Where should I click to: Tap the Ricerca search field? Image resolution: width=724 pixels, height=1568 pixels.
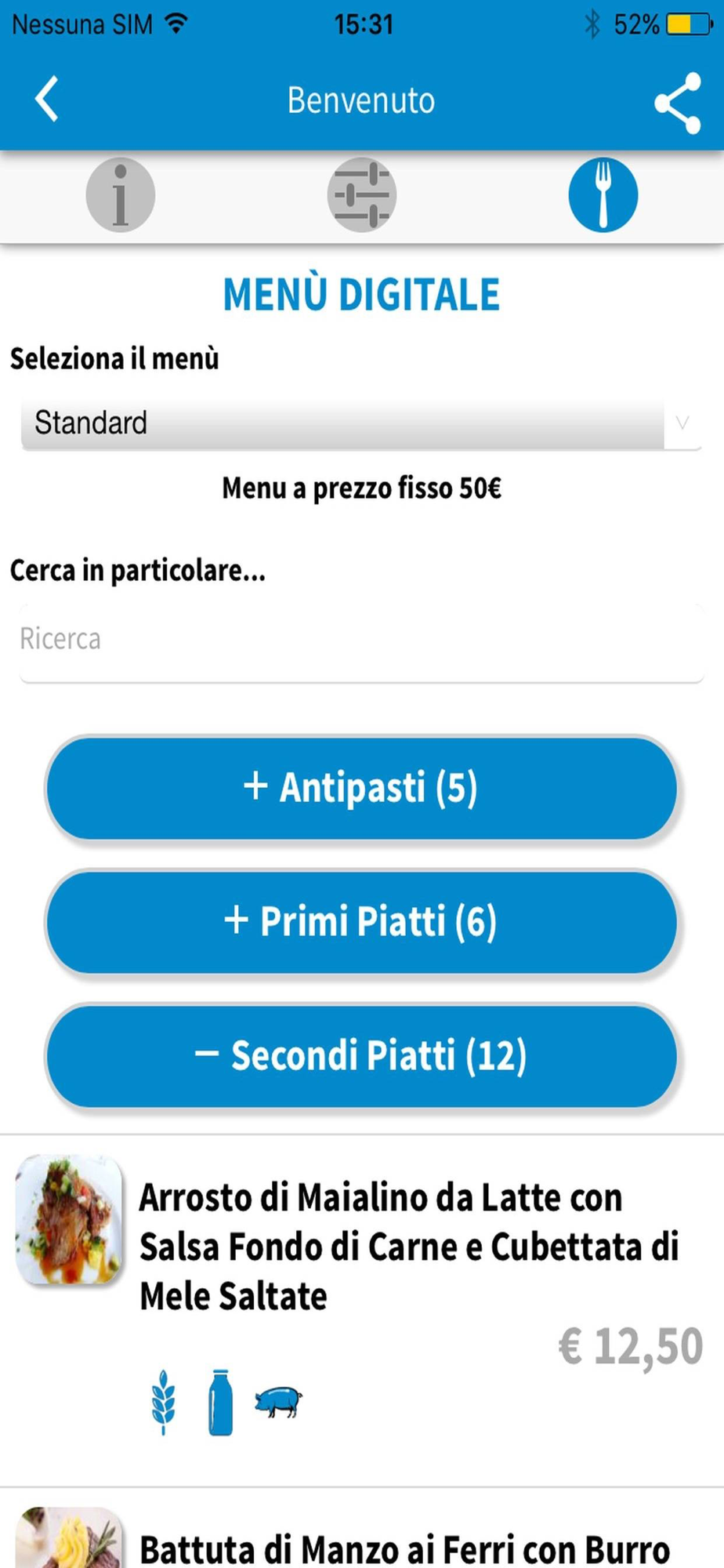click(360, 640)
